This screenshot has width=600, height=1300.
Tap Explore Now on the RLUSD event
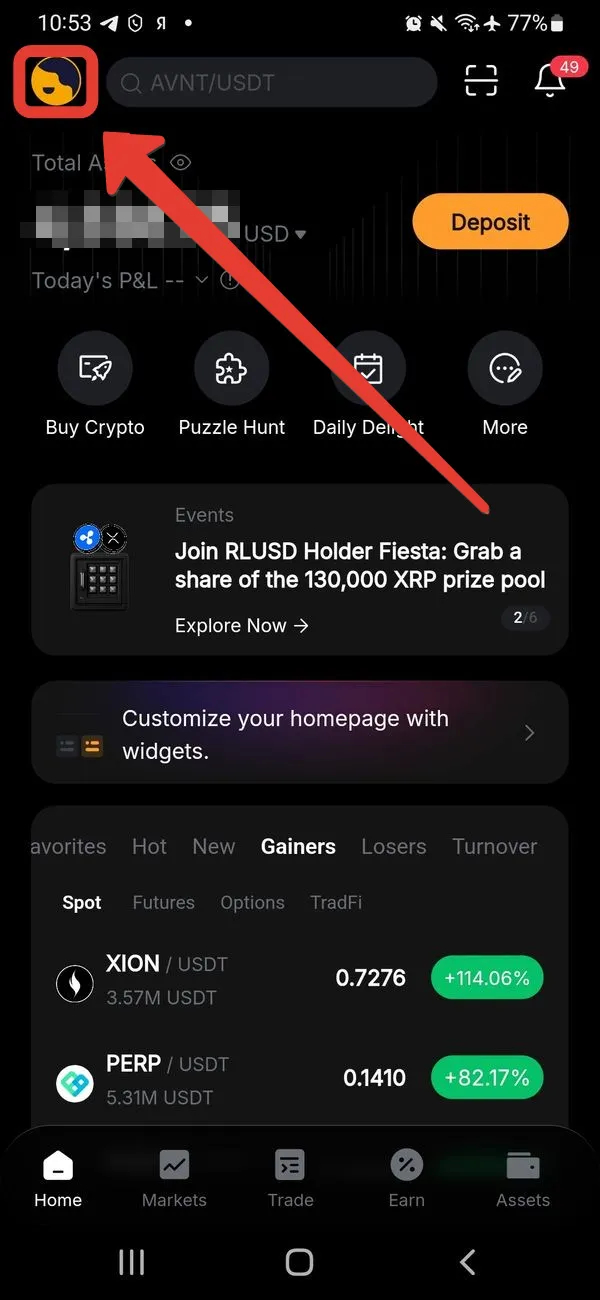(241, 625)
